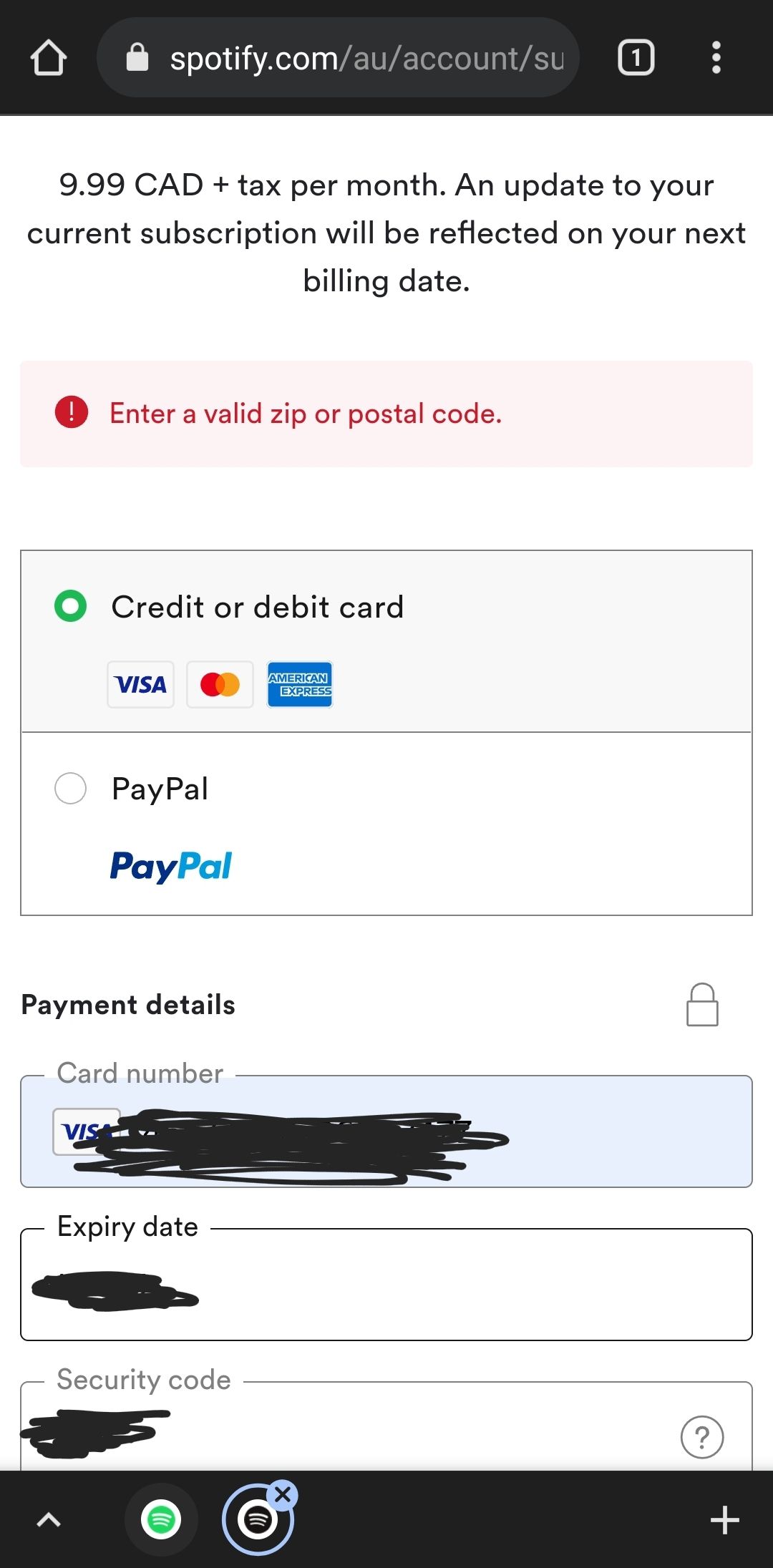The width and height of the screenshot is (773, 1568).
Task: Focus the Card number field
Action: pyautogui.click(x=608, y=1131)
